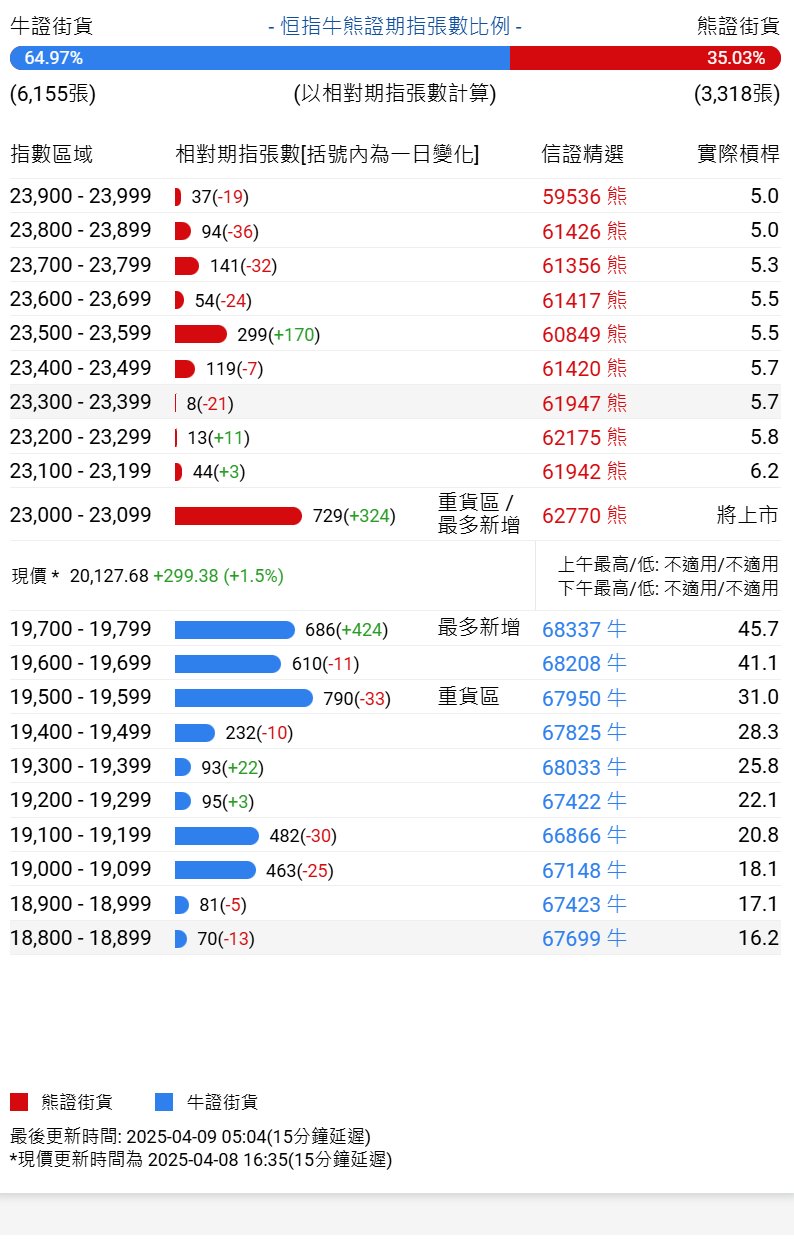
Task: Open bear warrant 61420 link
Action: [x=584, y=369]
